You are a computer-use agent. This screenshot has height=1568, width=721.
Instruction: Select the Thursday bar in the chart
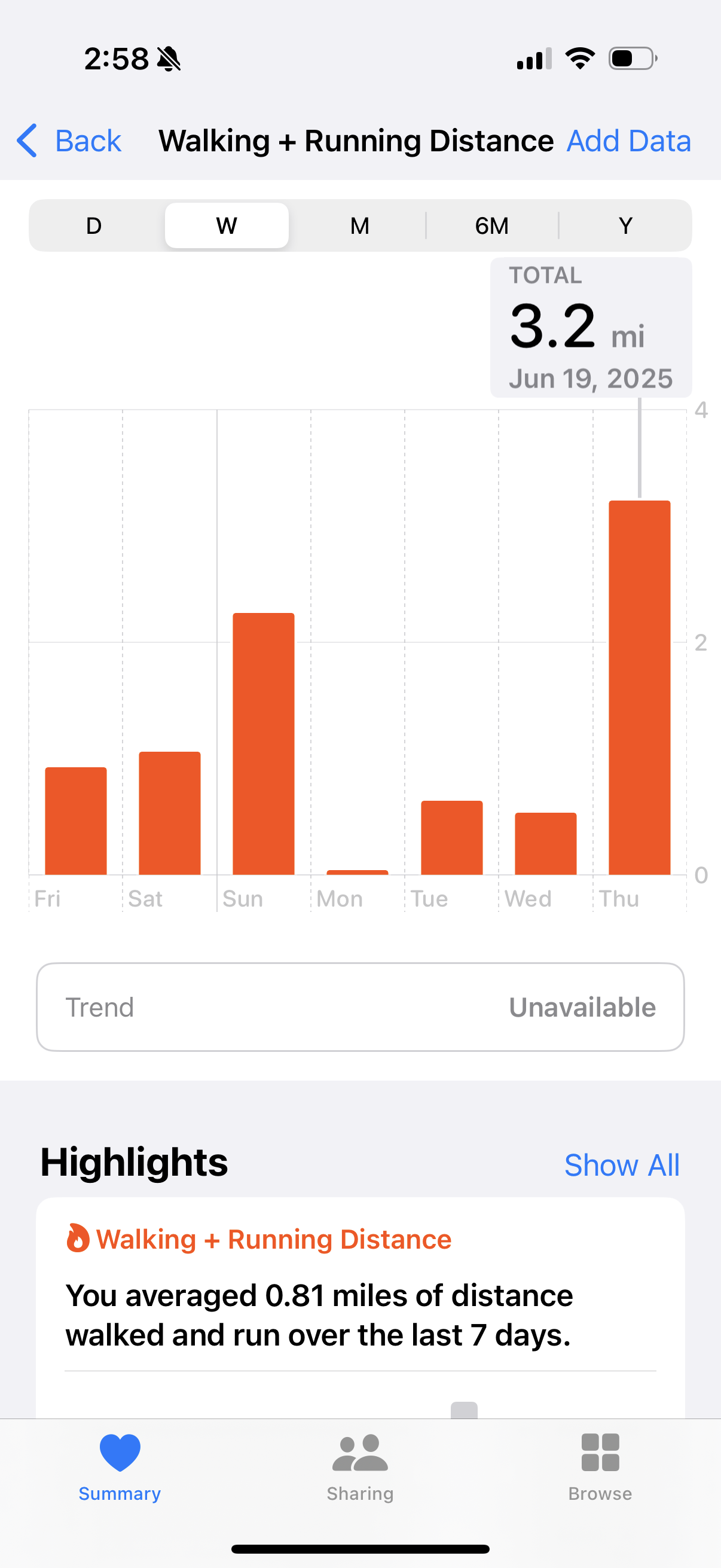640,687
